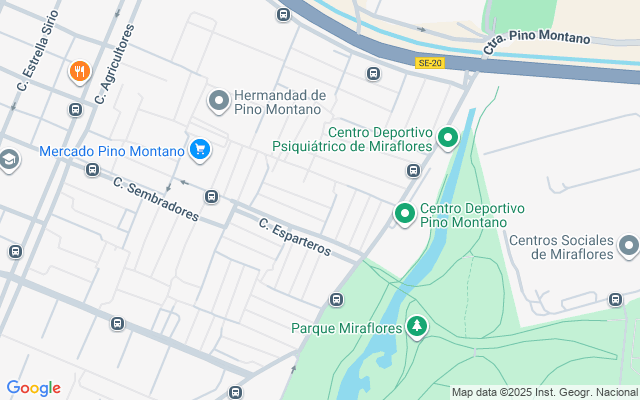
Task: Select the bus stop on C. Sembradores
Action: point(211,196)
